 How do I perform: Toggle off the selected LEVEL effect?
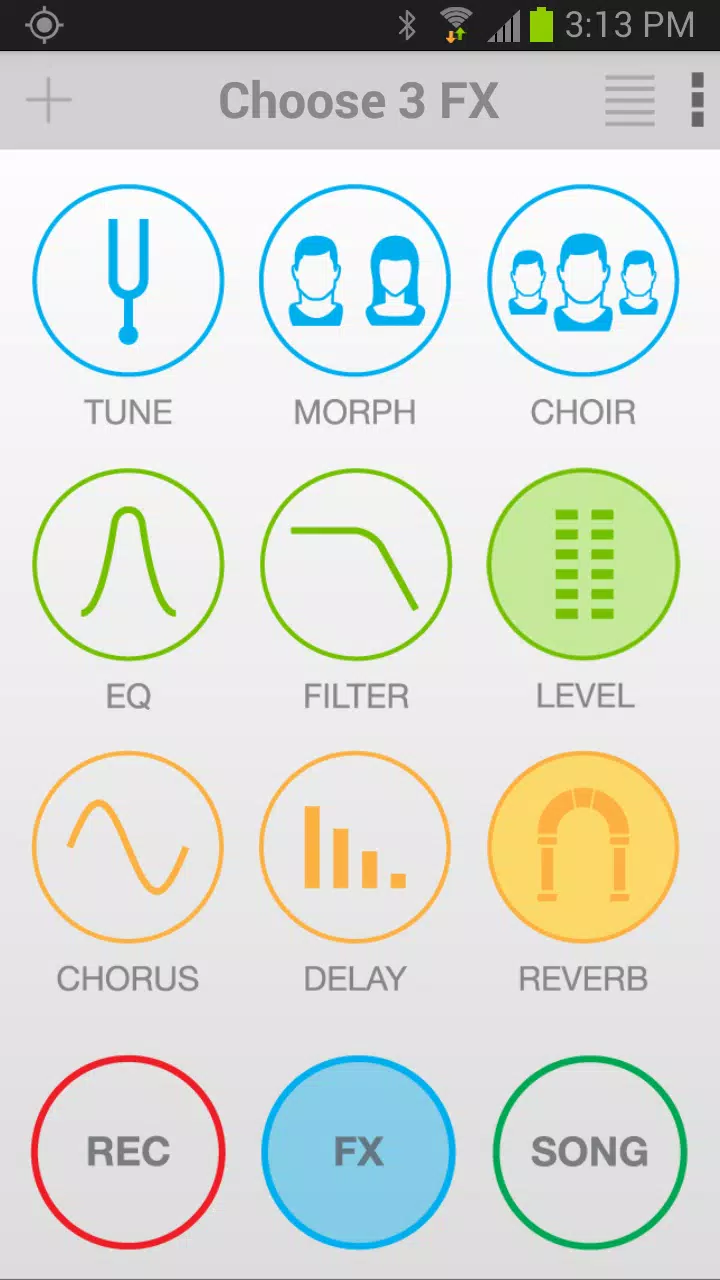(583, 564)
